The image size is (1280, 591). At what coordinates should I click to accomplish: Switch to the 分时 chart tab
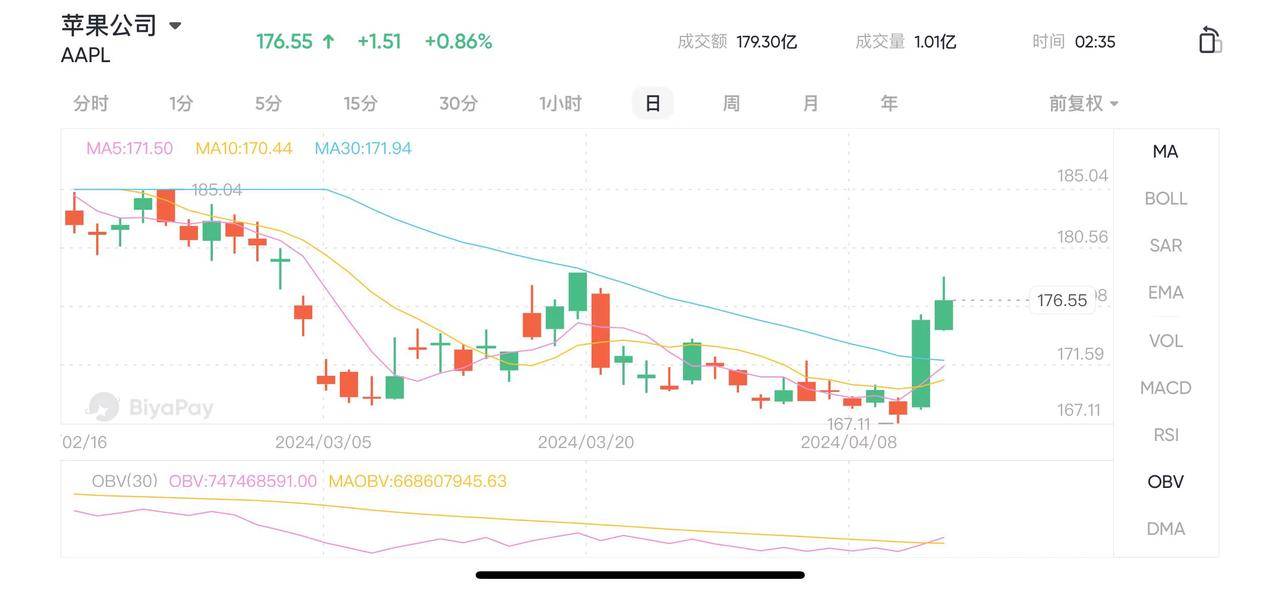point(91,103)
